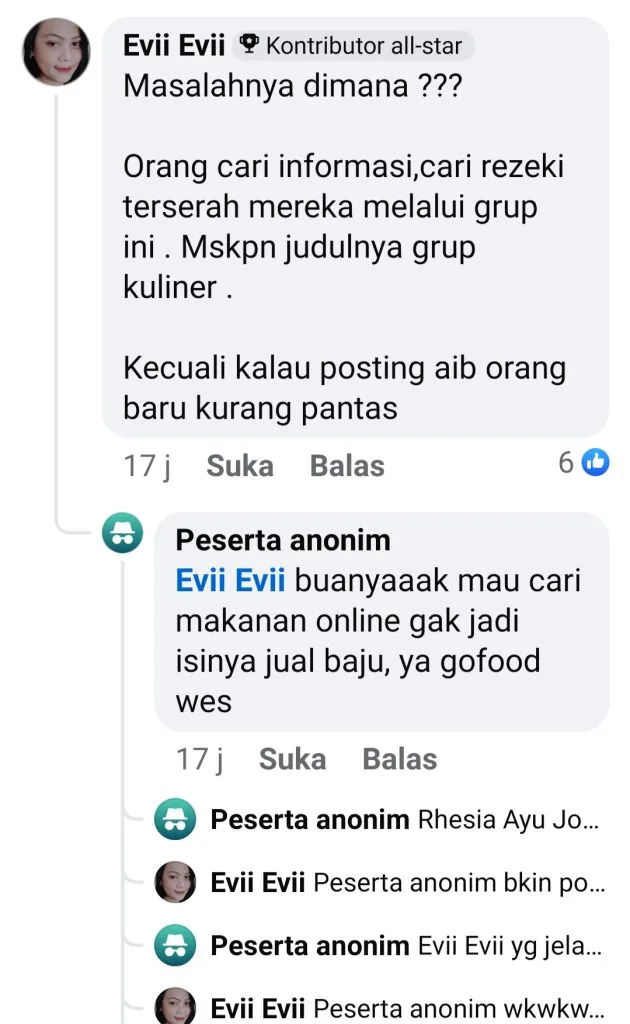Tap the Kontributor all-star badge
Screen dimensions: 630x1024
point(354,46)
